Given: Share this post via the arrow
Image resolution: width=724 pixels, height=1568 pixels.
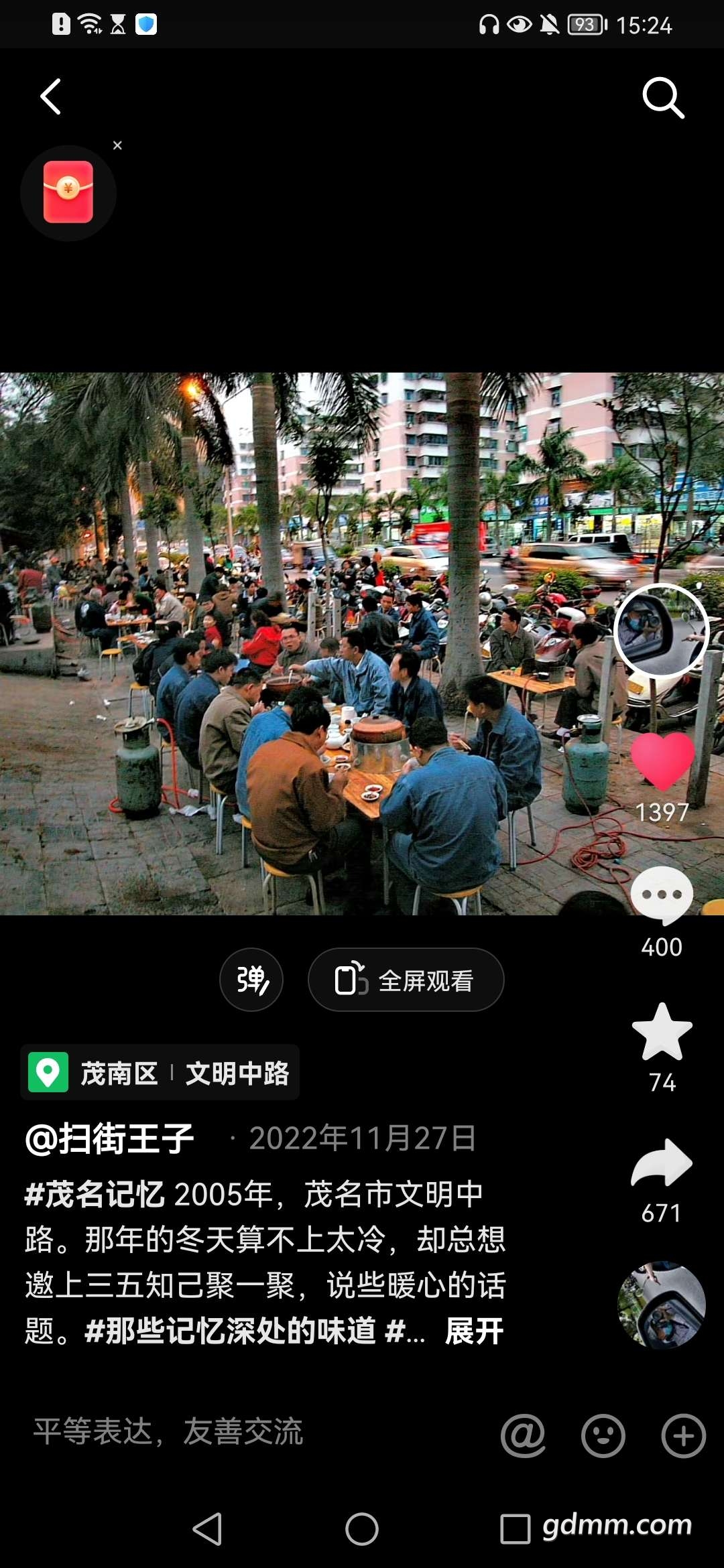Looking at the screenshot, I should point(662,1163).
